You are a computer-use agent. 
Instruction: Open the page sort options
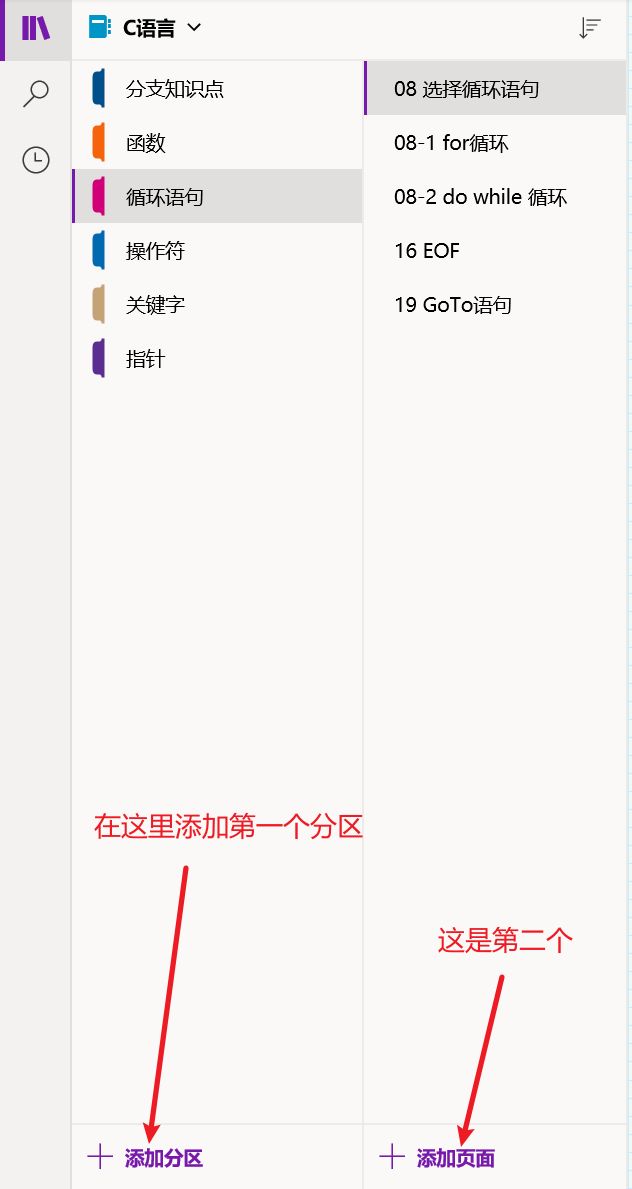coord(590,28)
